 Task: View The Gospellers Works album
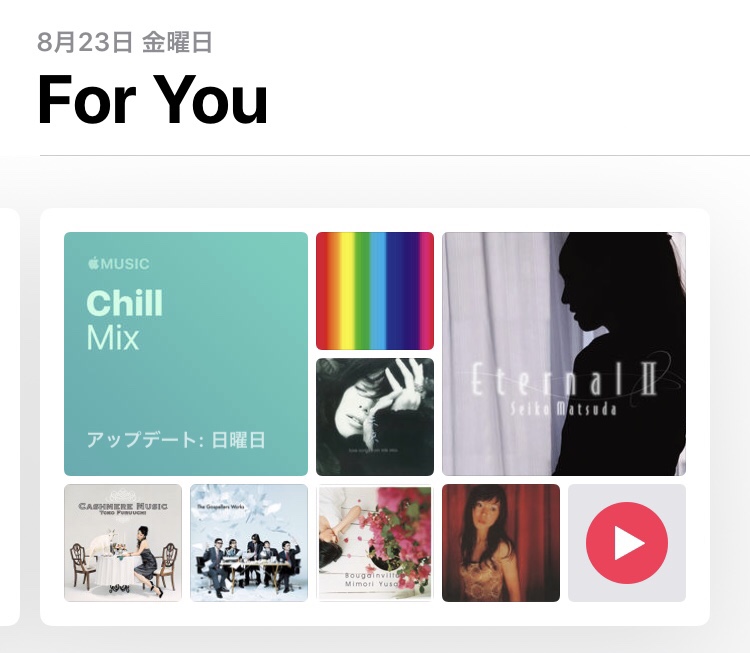249,543
